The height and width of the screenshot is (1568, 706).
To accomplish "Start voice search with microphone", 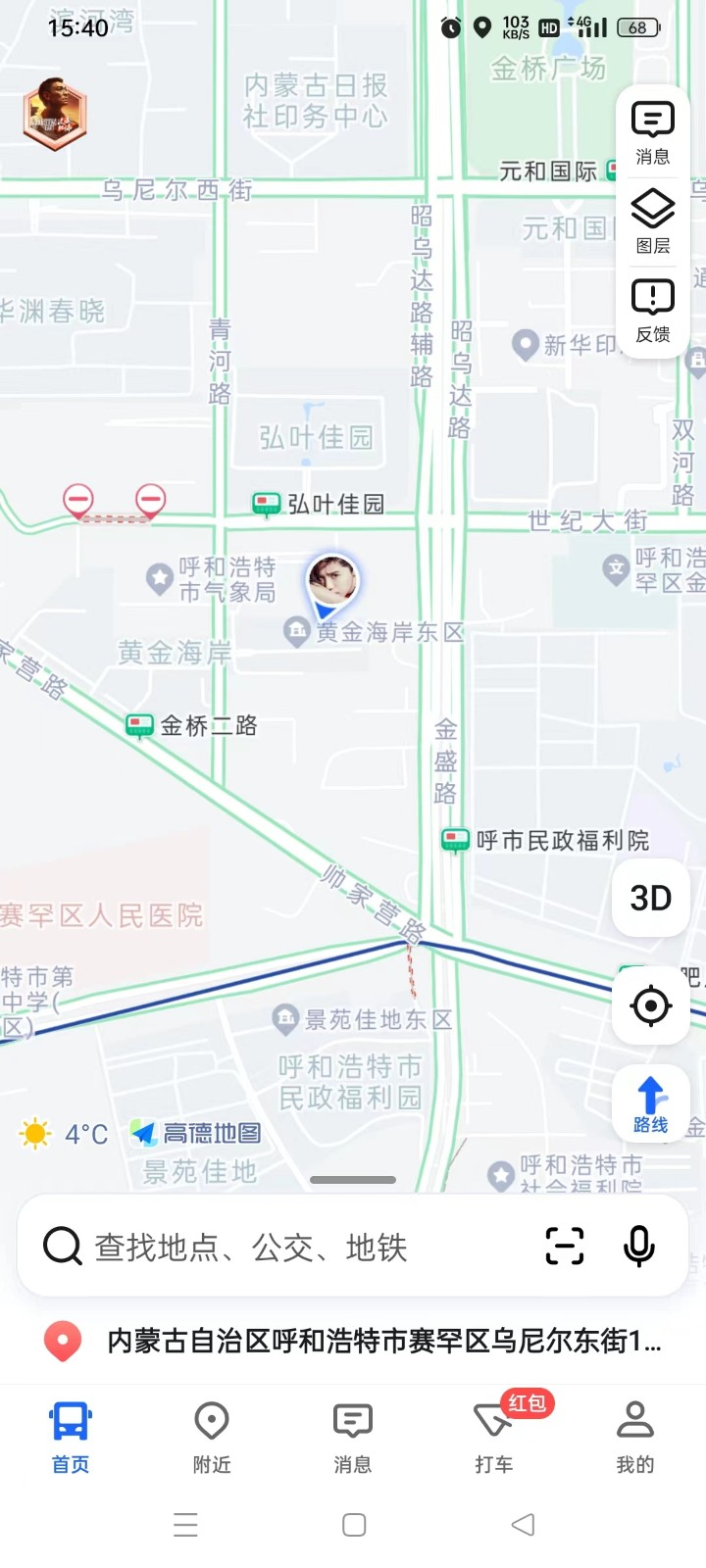I will tap(639, 1247).
